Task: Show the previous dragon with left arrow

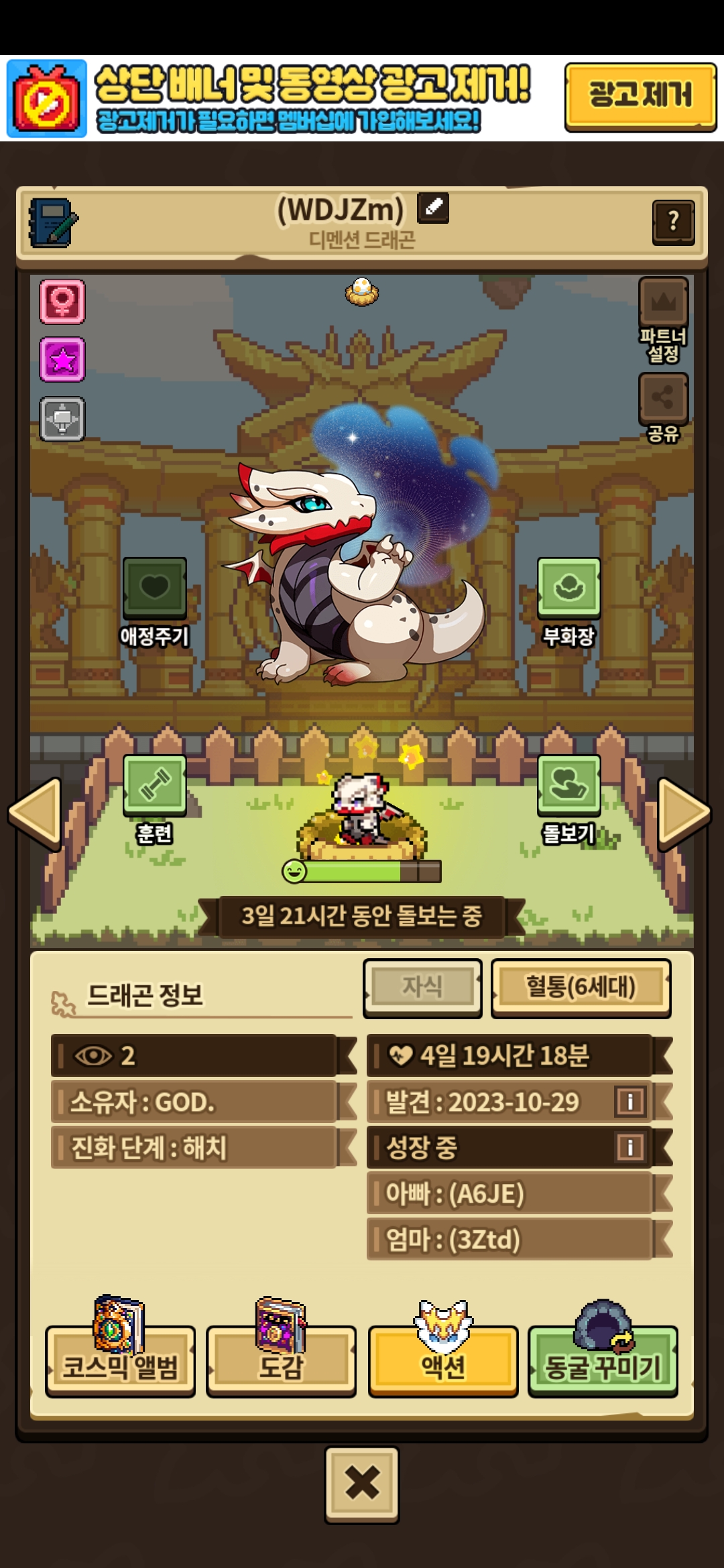Action: coord(36,813)
